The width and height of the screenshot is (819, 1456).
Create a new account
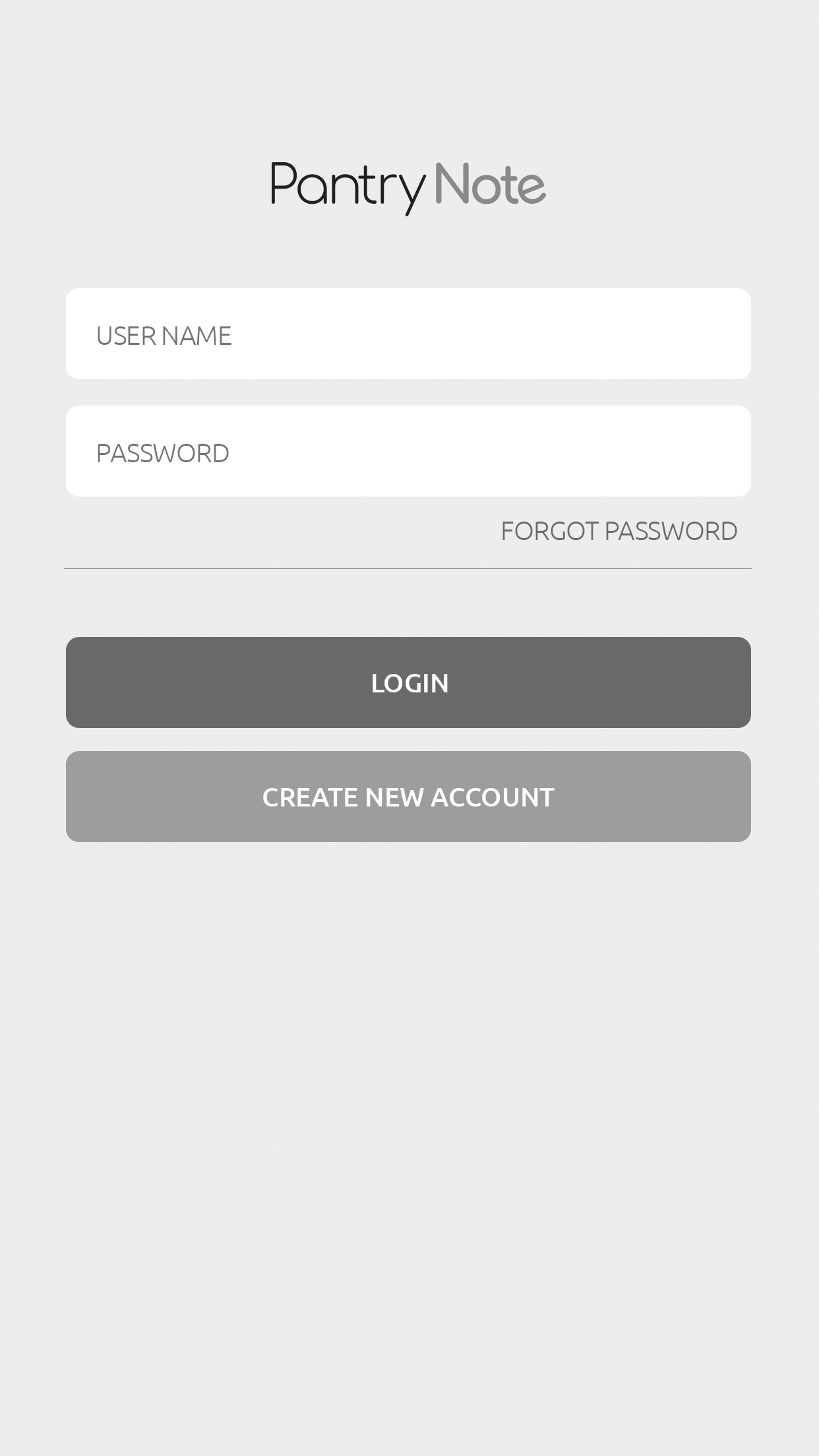(x=408, y=797)
